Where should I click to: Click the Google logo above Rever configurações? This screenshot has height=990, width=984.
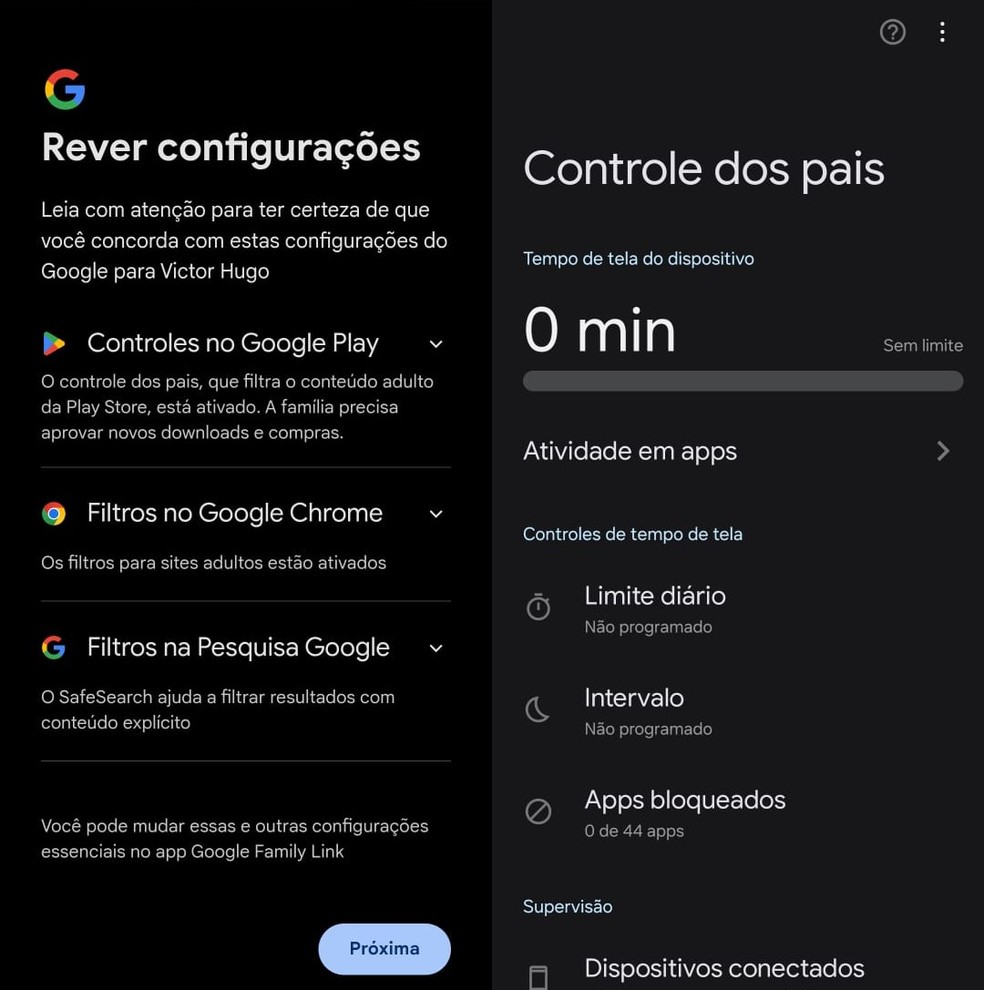pyautogui.click(x=65, y=89)
